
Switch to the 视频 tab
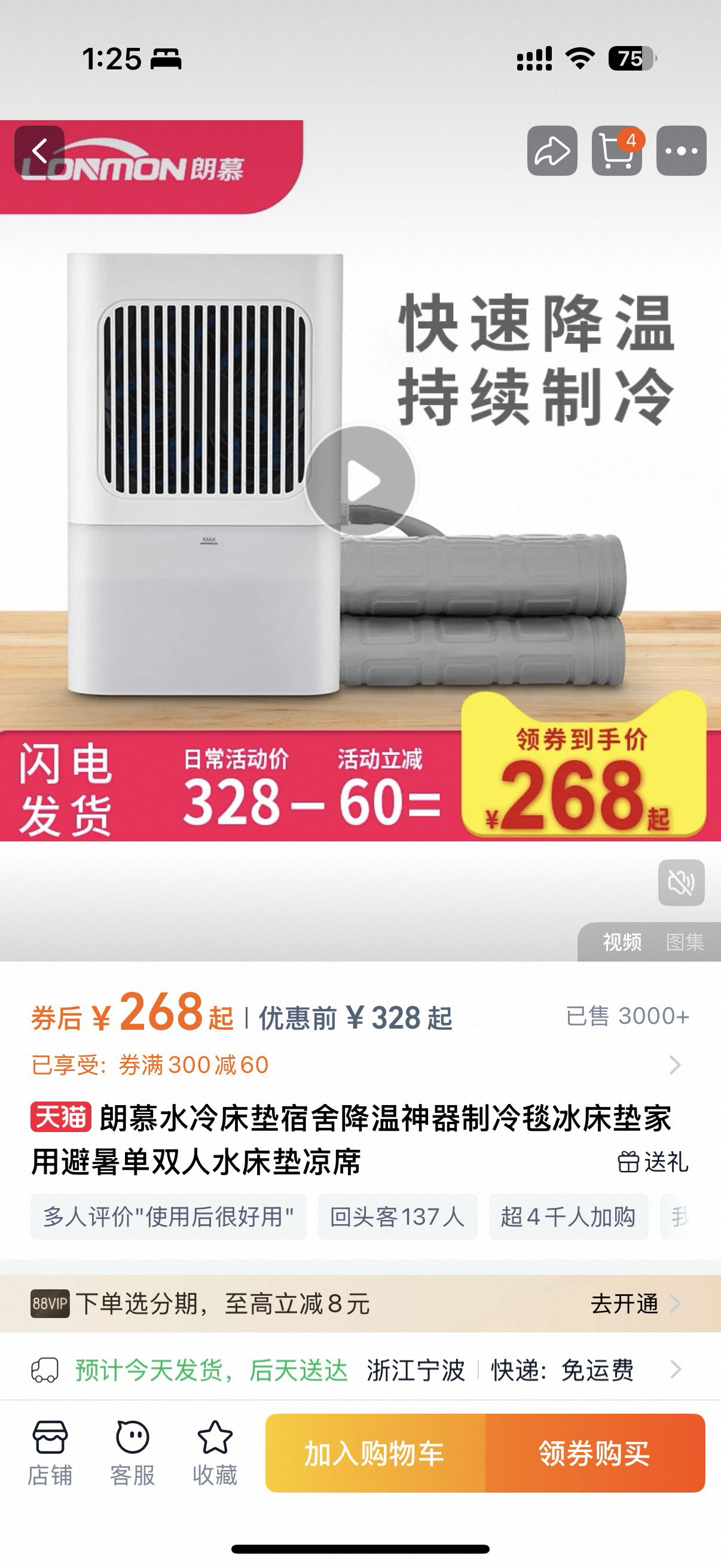pos(622,942)
